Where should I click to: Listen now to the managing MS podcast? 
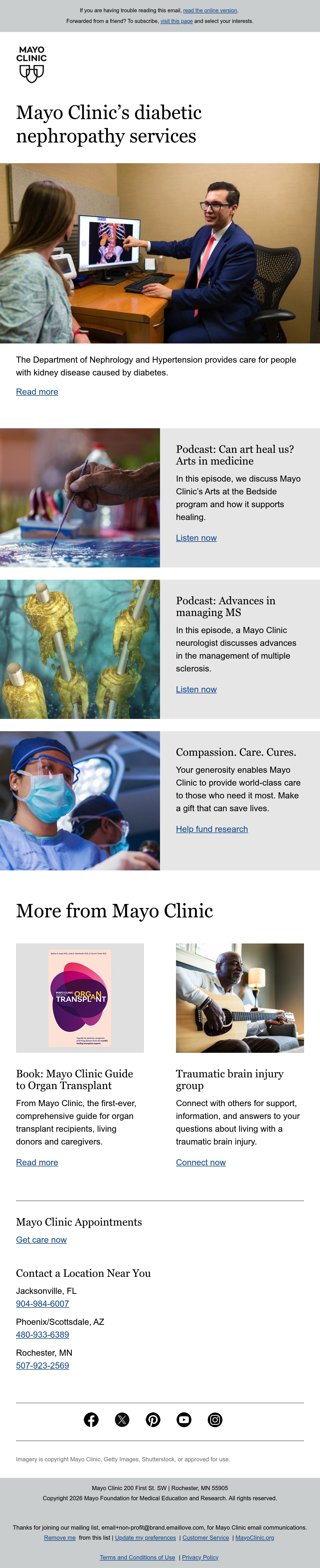point(196,690)
